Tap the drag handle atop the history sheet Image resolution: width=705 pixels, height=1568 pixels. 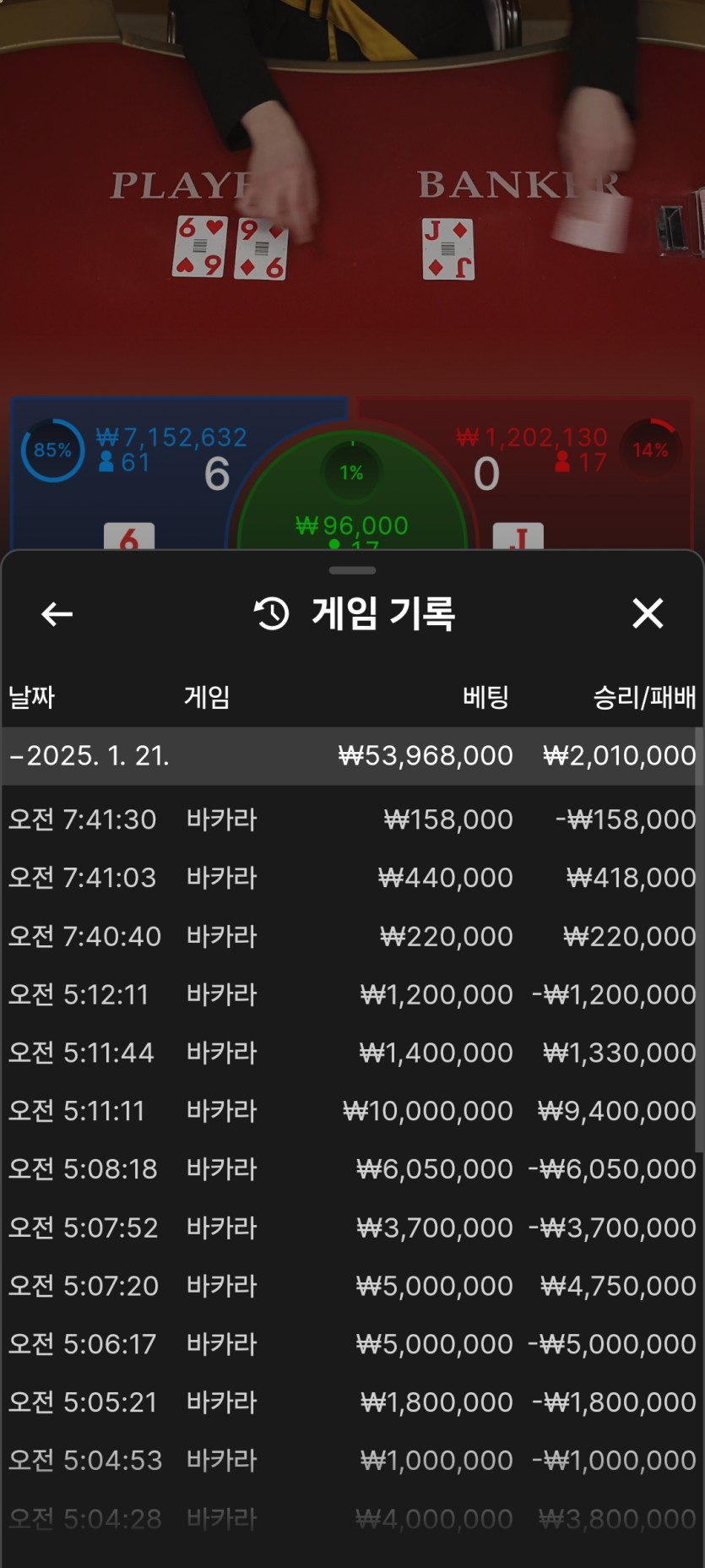point(352,570)
